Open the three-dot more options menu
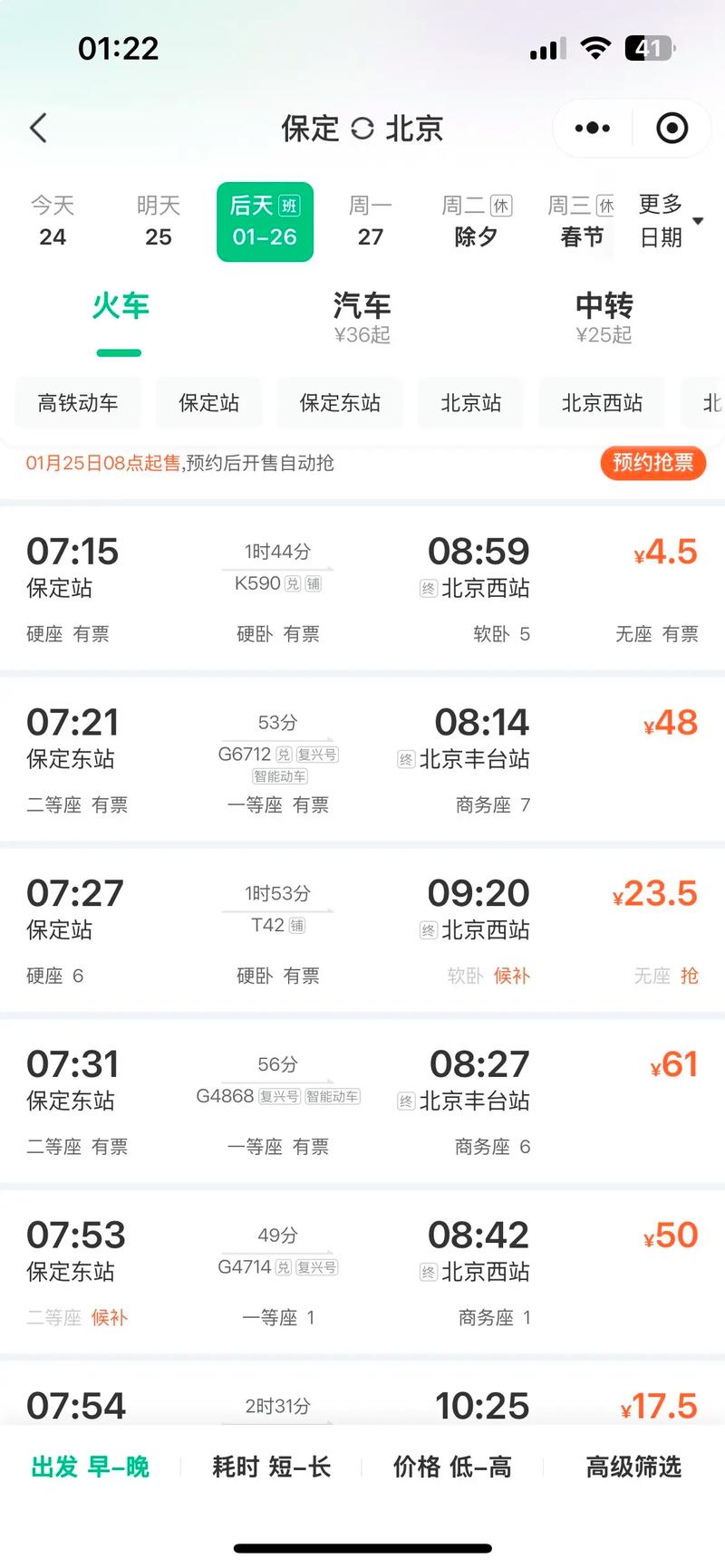Viewport: 725px width, 1568px height. pos(590,128)
